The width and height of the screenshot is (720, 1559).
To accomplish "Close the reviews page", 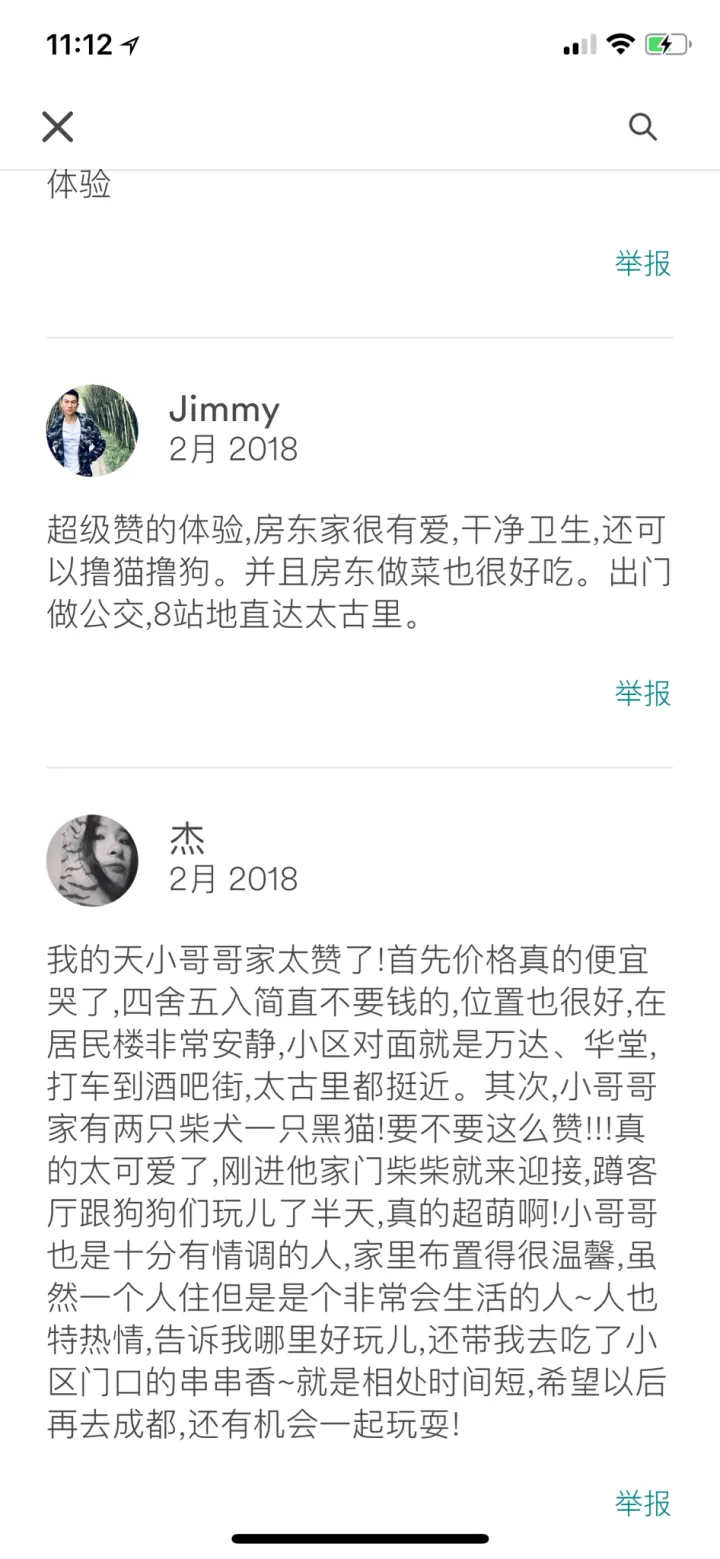I will point(58,127).
